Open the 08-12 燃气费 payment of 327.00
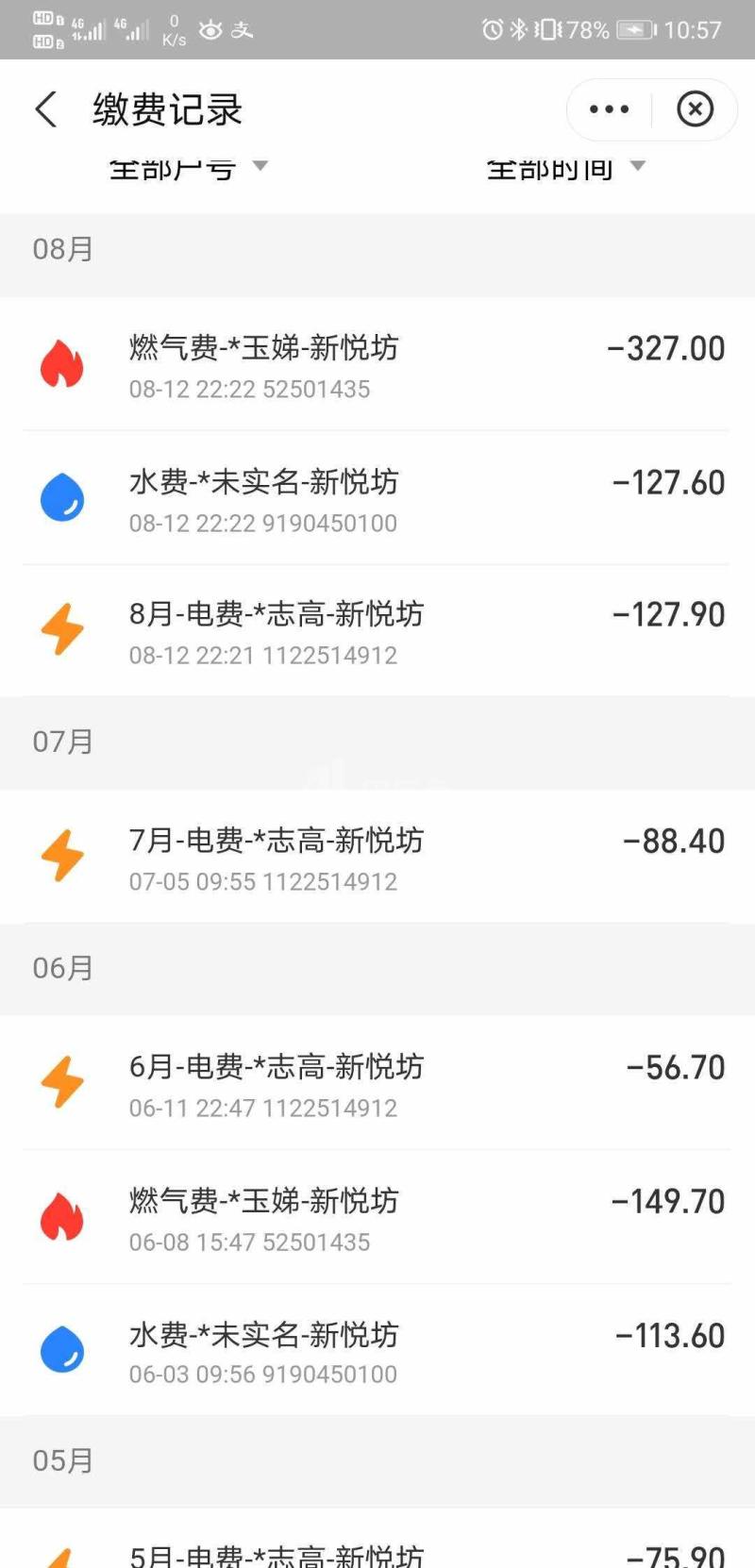The image size is (755, 1568). coord(377,365)
